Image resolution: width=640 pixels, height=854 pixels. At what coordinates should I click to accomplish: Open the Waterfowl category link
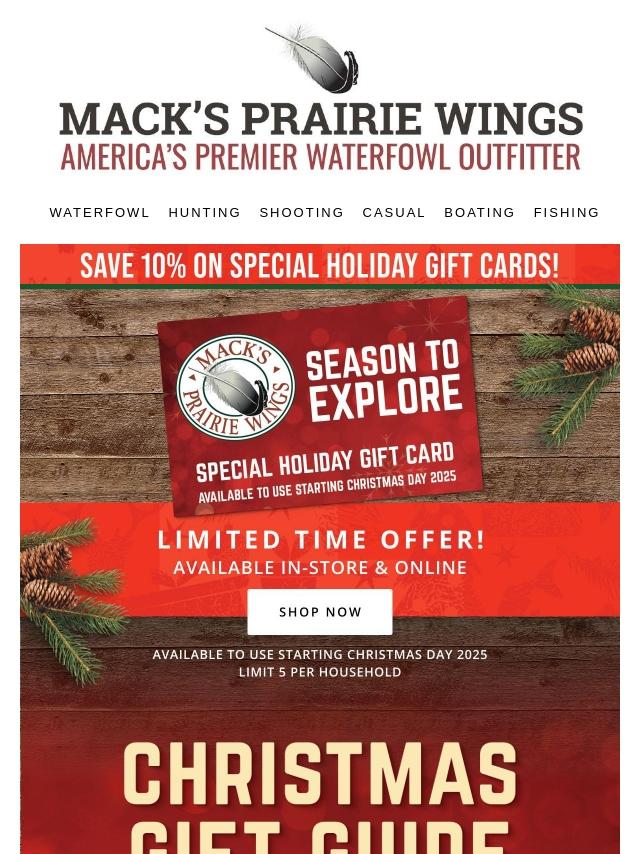pyautogui.click(x=99, y=213)
